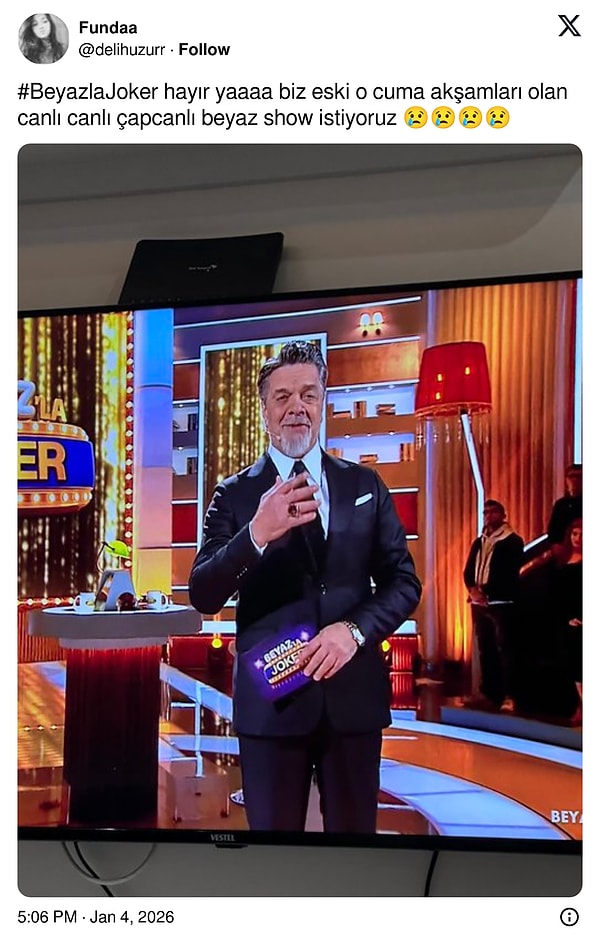Open the 5:06 PM · Jan 4, 2026 timestamp
600x947 pixels.
click(96, 916)
